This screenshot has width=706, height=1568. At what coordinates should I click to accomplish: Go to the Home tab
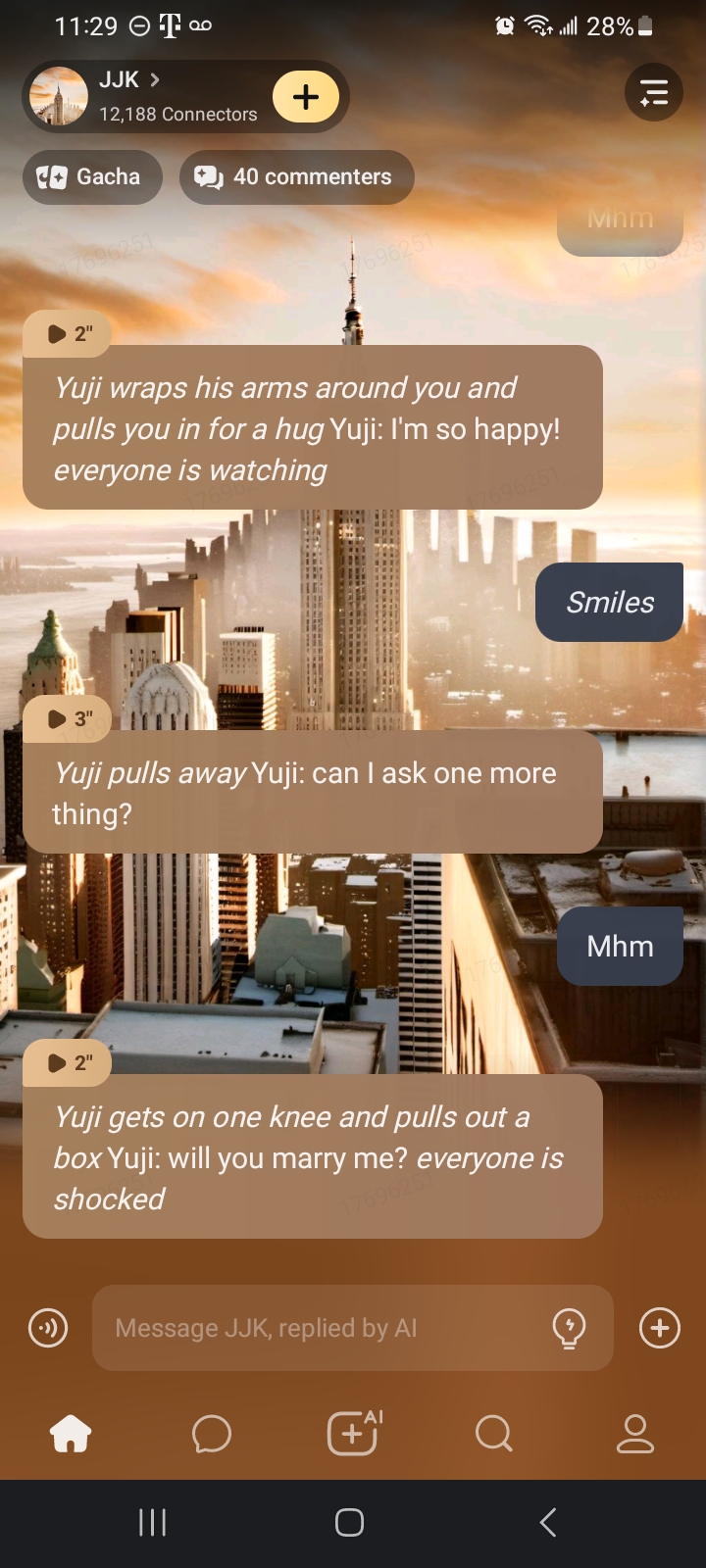pyautogui.click(x=71, y=1435)
